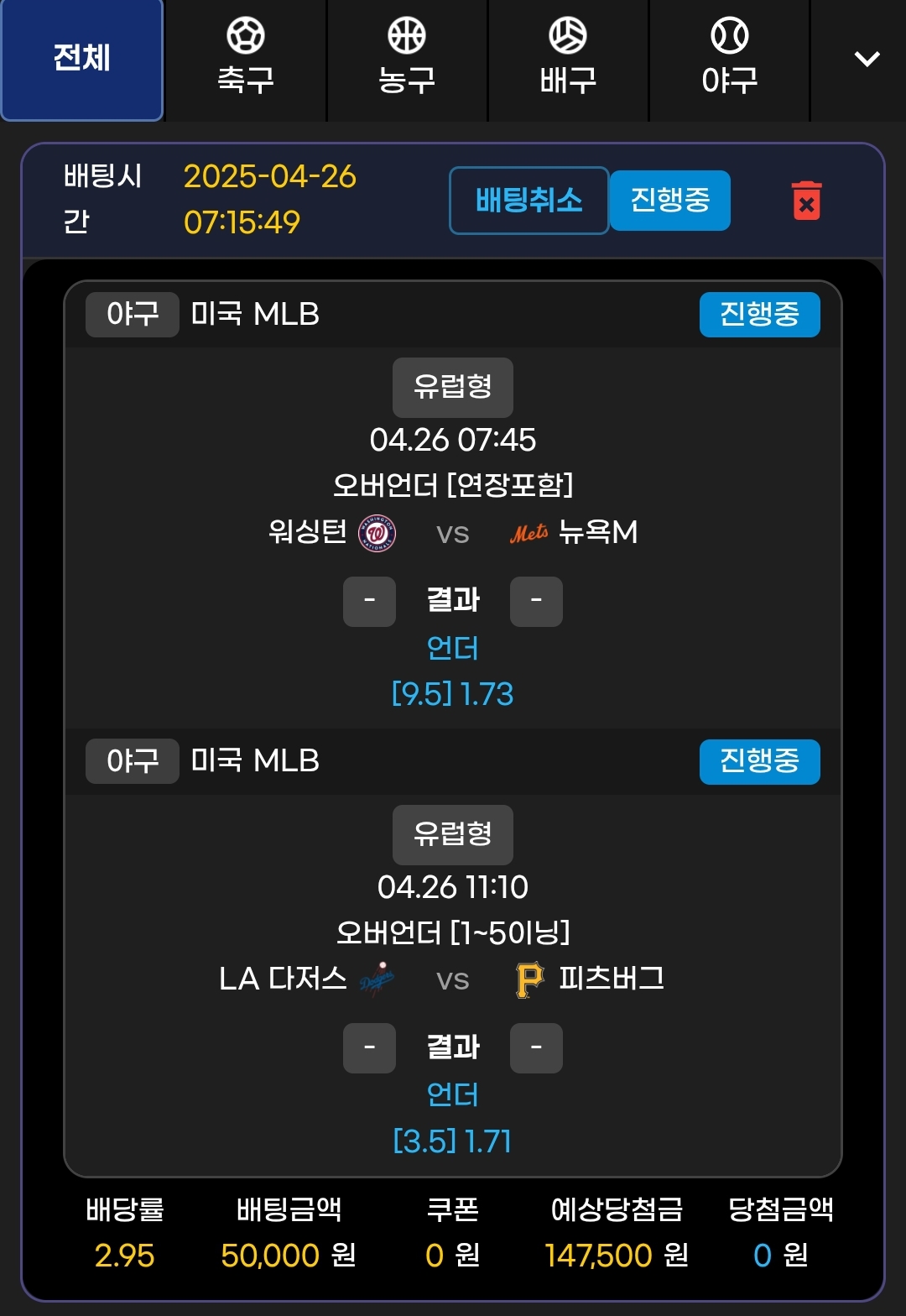
Task: Delete this bet with the trash icon
Action: (x=806, y=201)
